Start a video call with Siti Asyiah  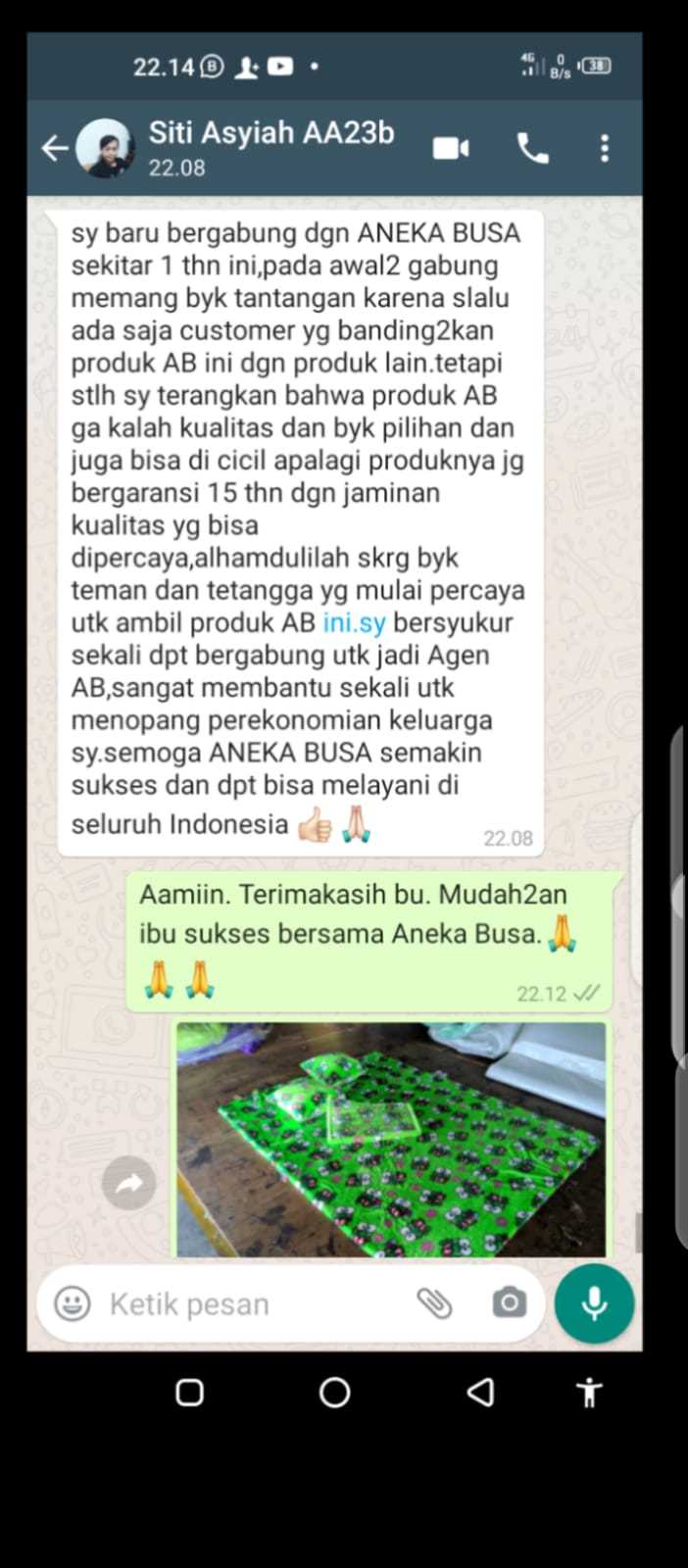[x=451, y=148]
